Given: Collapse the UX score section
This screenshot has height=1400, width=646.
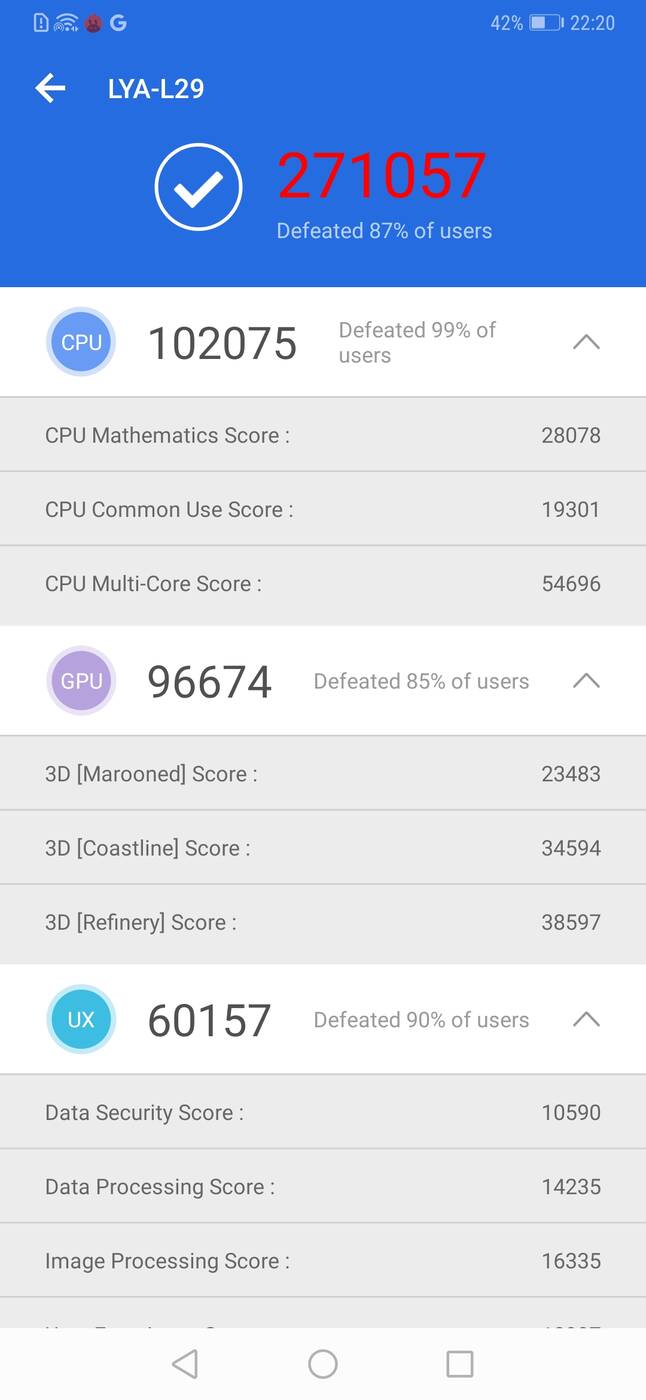Looking at the screenshot, I should (586, 1020).
